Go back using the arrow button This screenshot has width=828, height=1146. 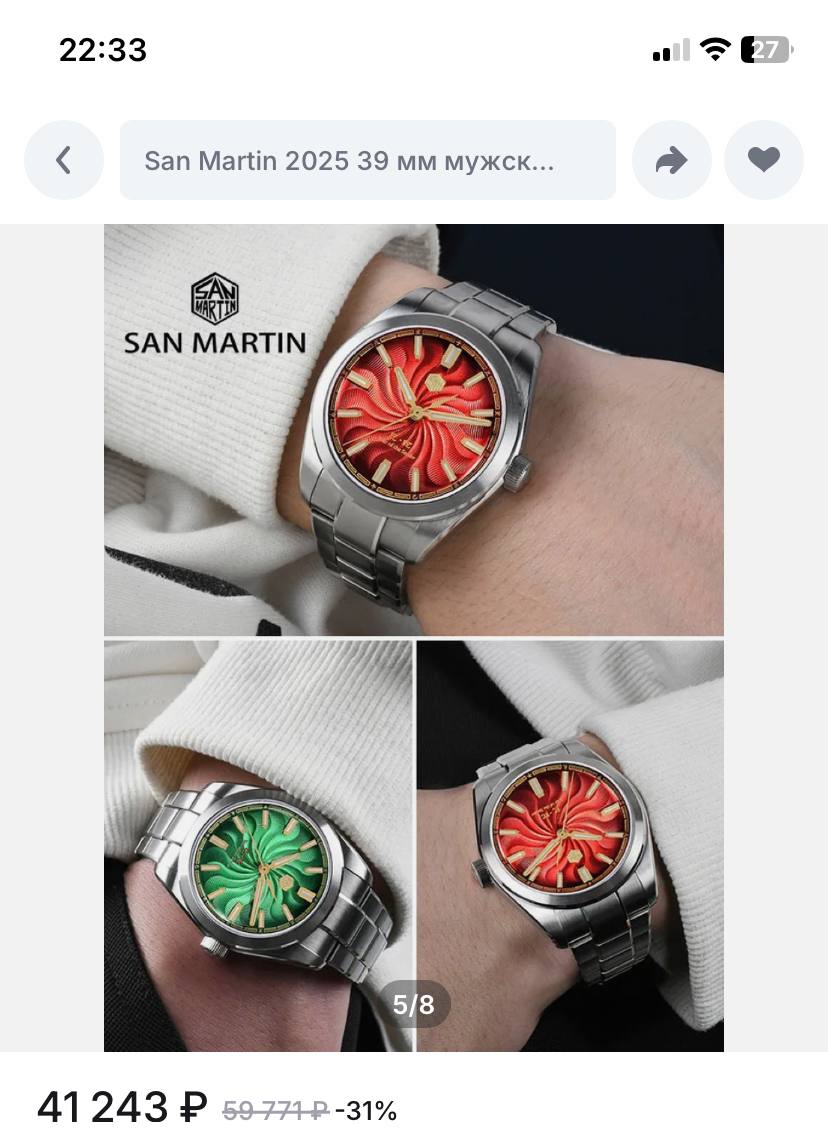click(x=64, y=160)
